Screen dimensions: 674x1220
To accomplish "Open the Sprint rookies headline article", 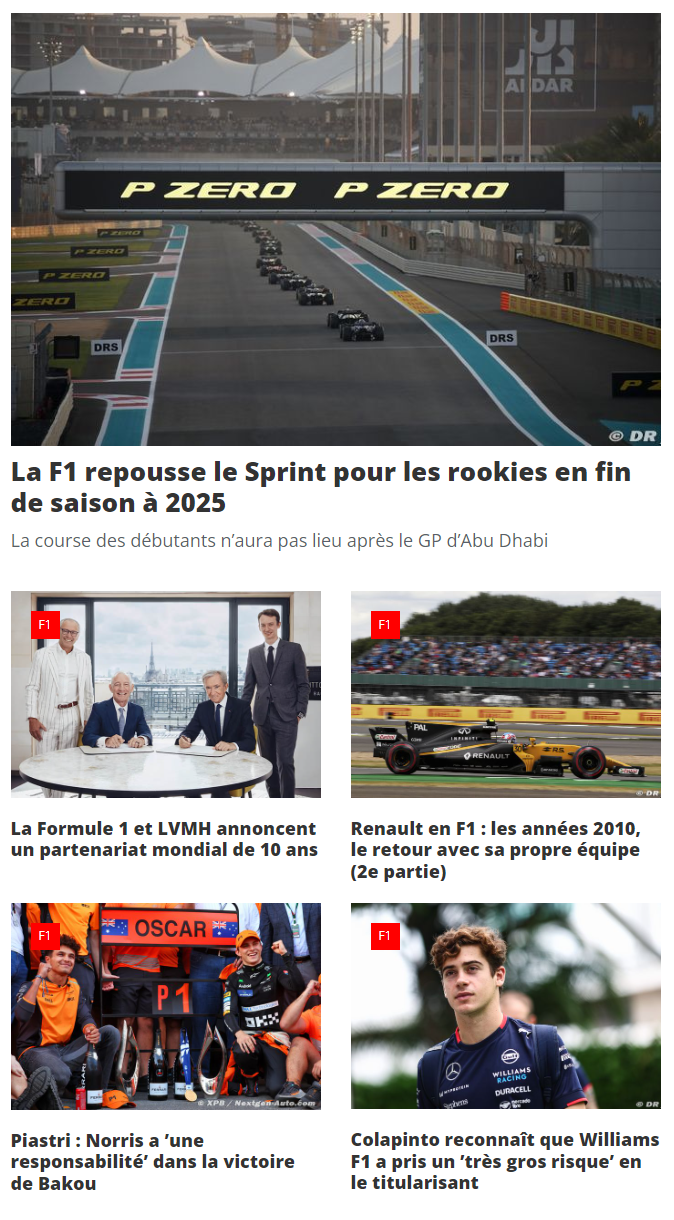I will point(321,486).
